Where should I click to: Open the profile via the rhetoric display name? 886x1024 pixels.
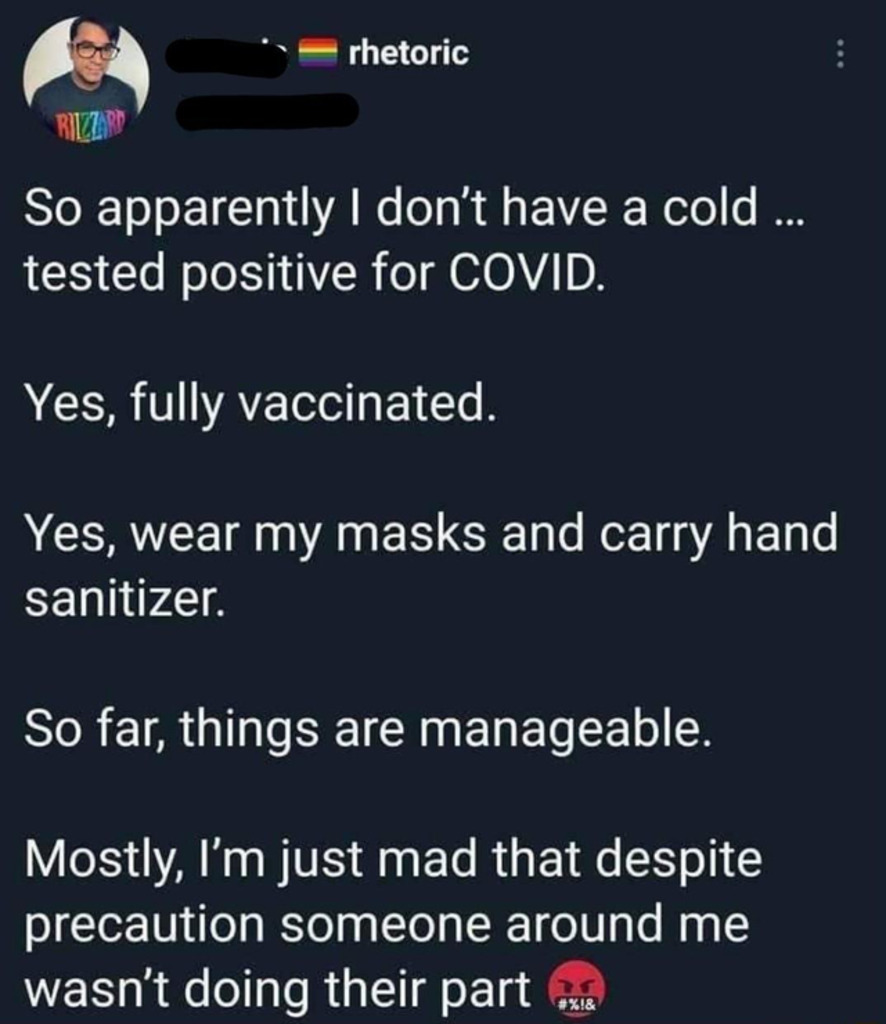[408, 53]
